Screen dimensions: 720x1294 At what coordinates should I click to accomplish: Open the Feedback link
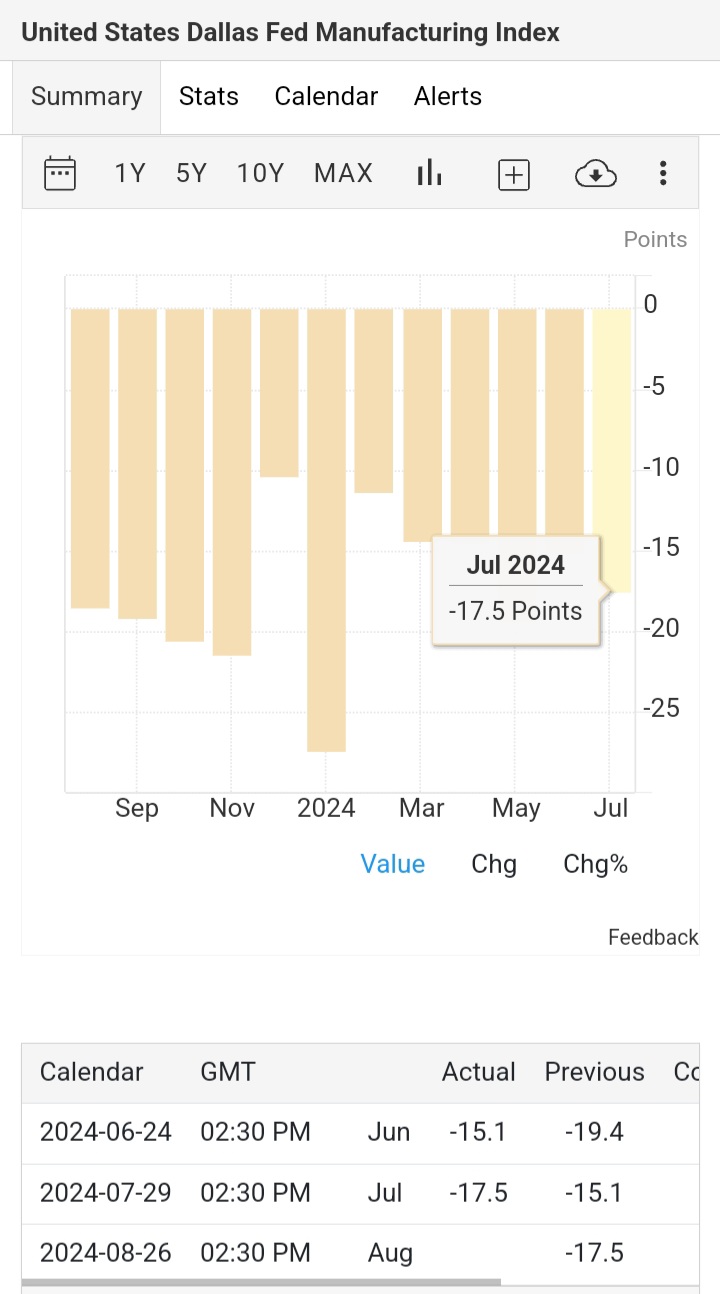pyautogui.click(x=653, y=937)
